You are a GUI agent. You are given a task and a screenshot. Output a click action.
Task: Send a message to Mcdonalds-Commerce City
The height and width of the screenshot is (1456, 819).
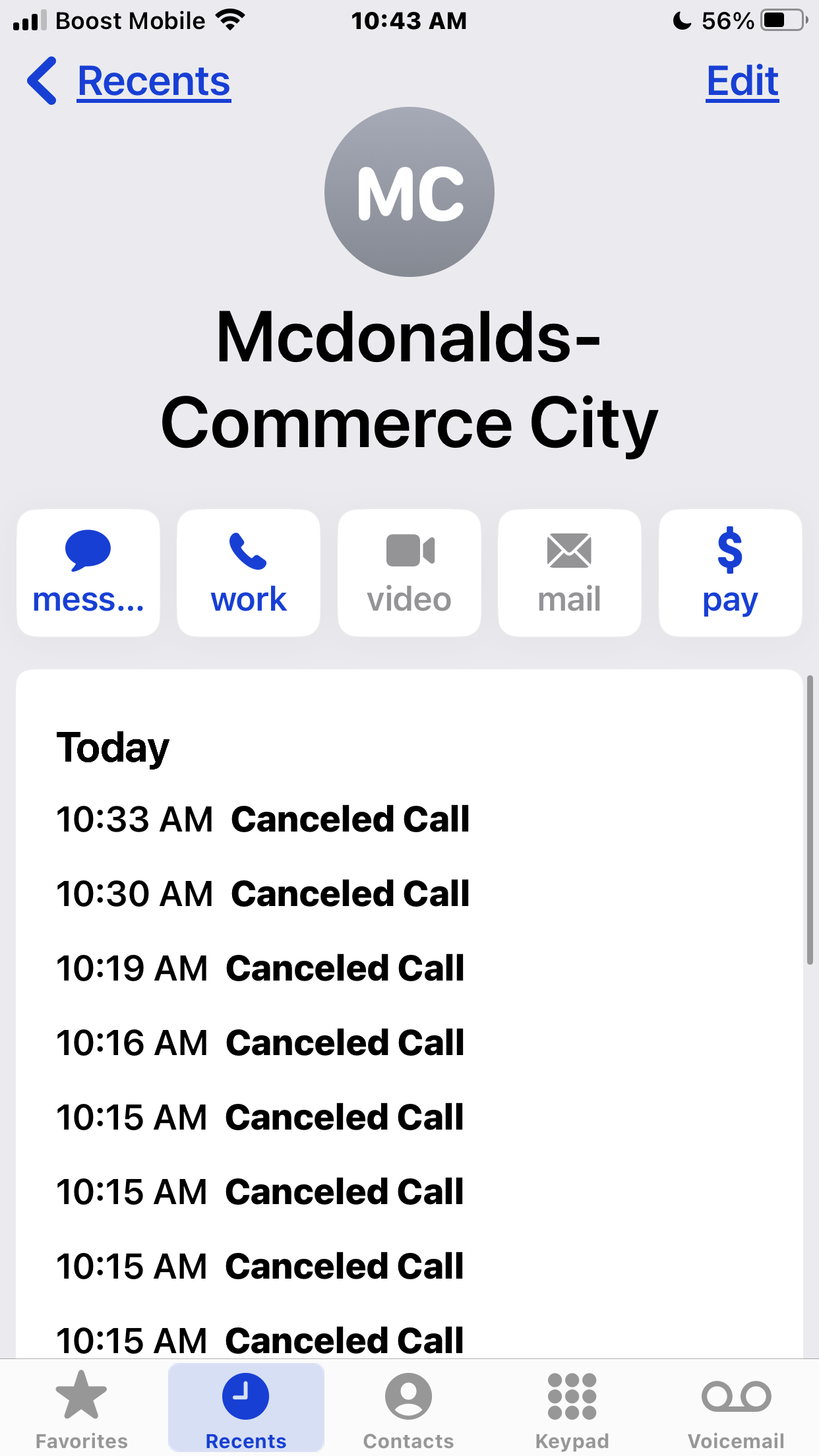88,572
